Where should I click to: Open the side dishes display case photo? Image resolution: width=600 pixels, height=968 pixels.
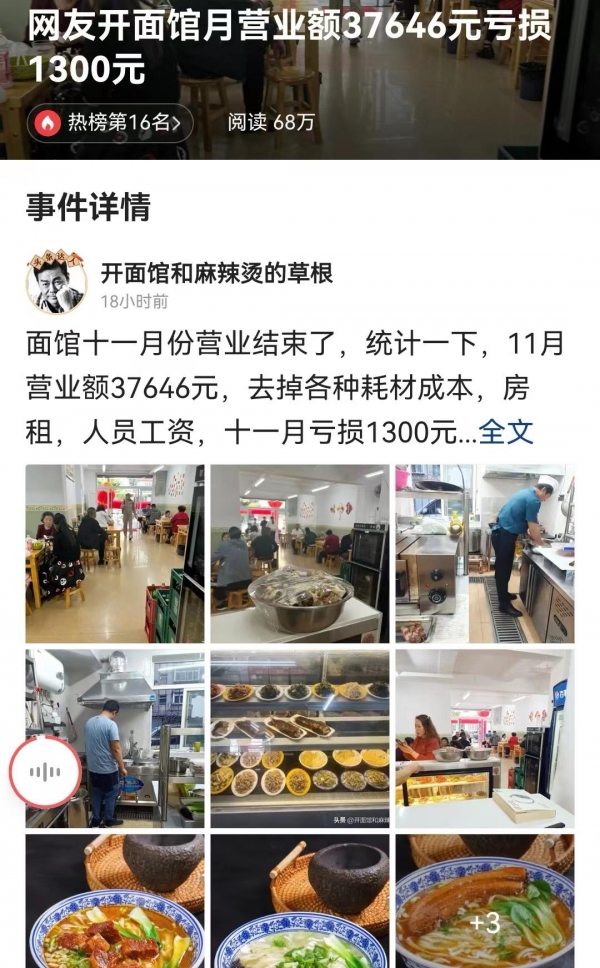(299, 738)
